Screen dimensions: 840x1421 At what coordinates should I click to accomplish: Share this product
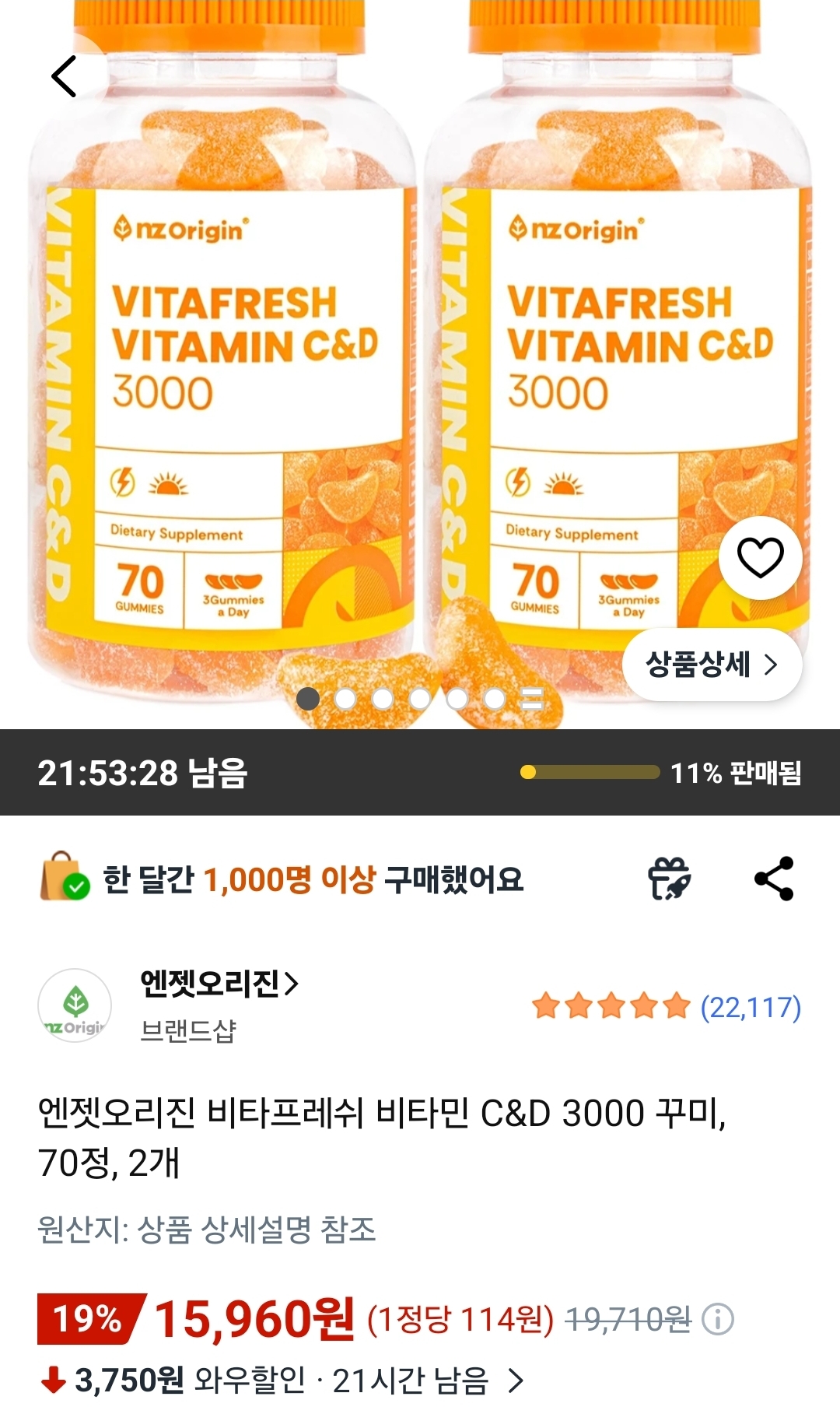click(x=774, y=879)
